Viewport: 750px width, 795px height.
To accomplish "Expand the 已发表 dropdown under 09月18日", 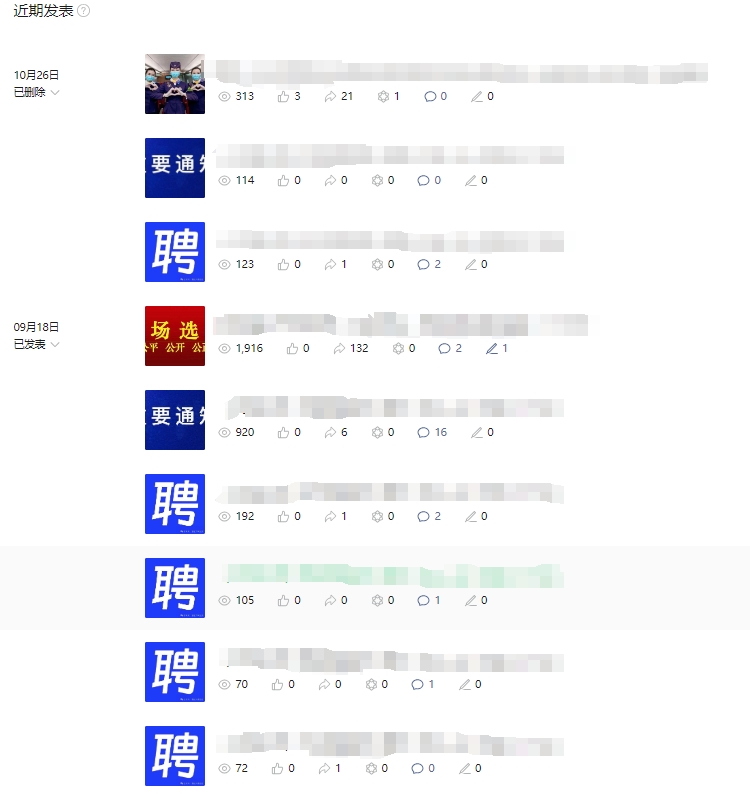I will (55, 344).
